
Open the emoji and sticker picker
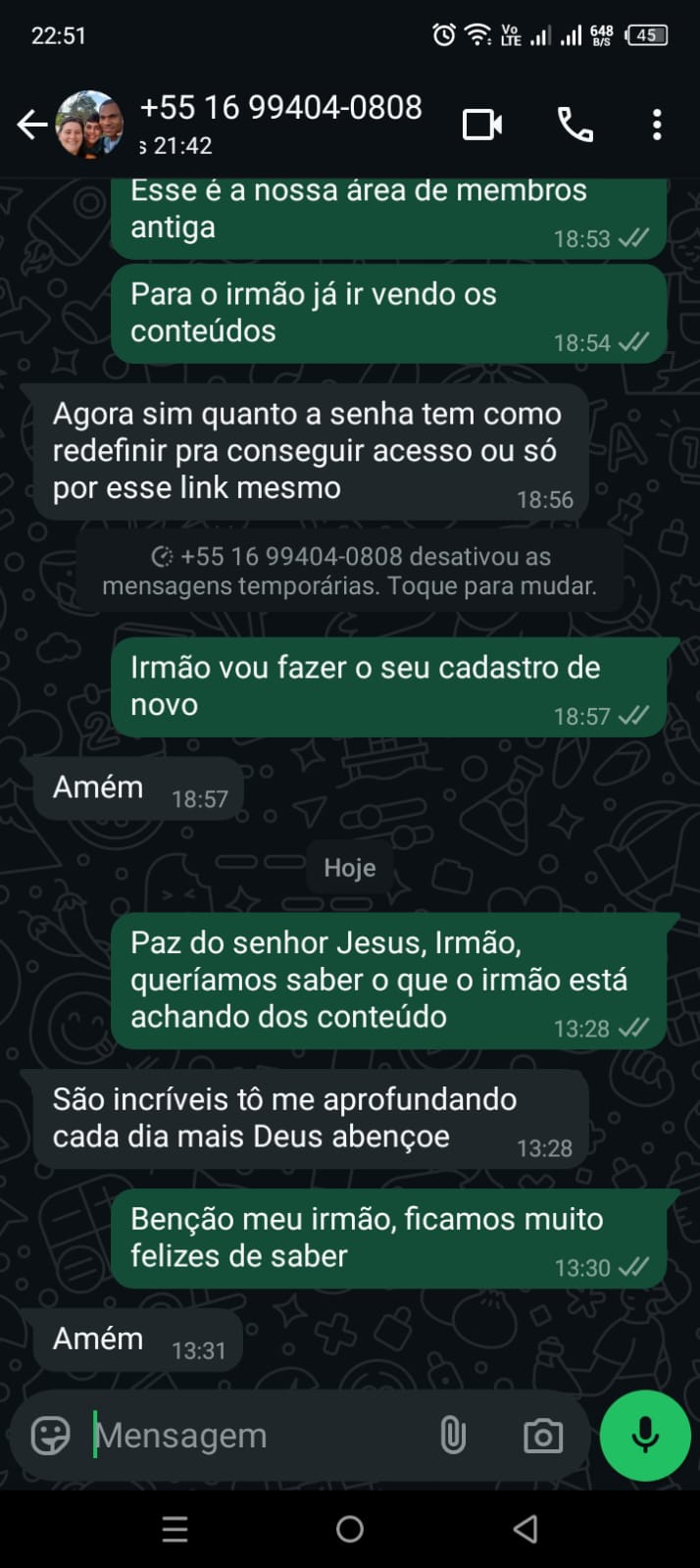[x=51, y=1436]
